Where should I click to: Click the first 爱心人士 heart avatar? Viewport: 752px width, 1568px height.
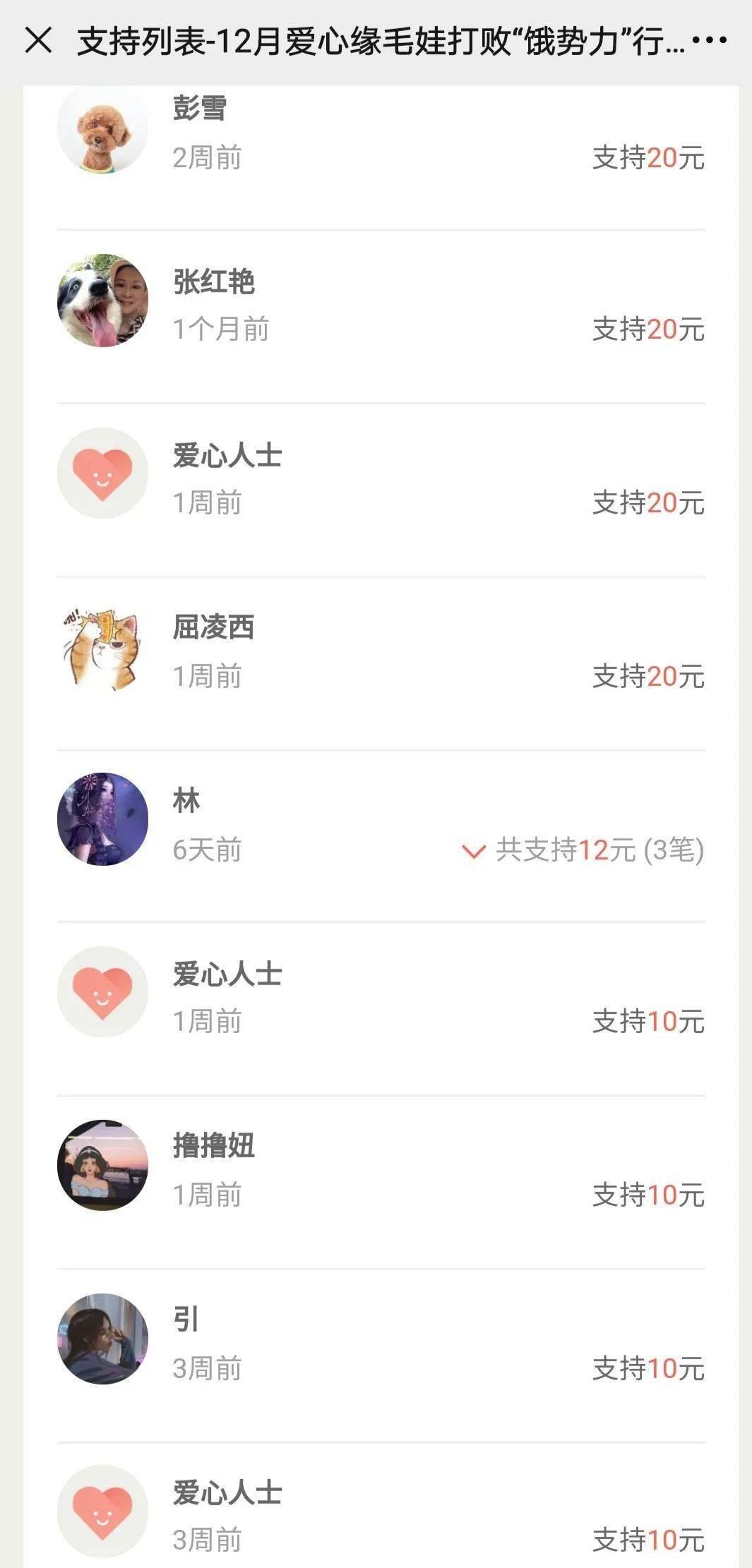pos(103,474)
